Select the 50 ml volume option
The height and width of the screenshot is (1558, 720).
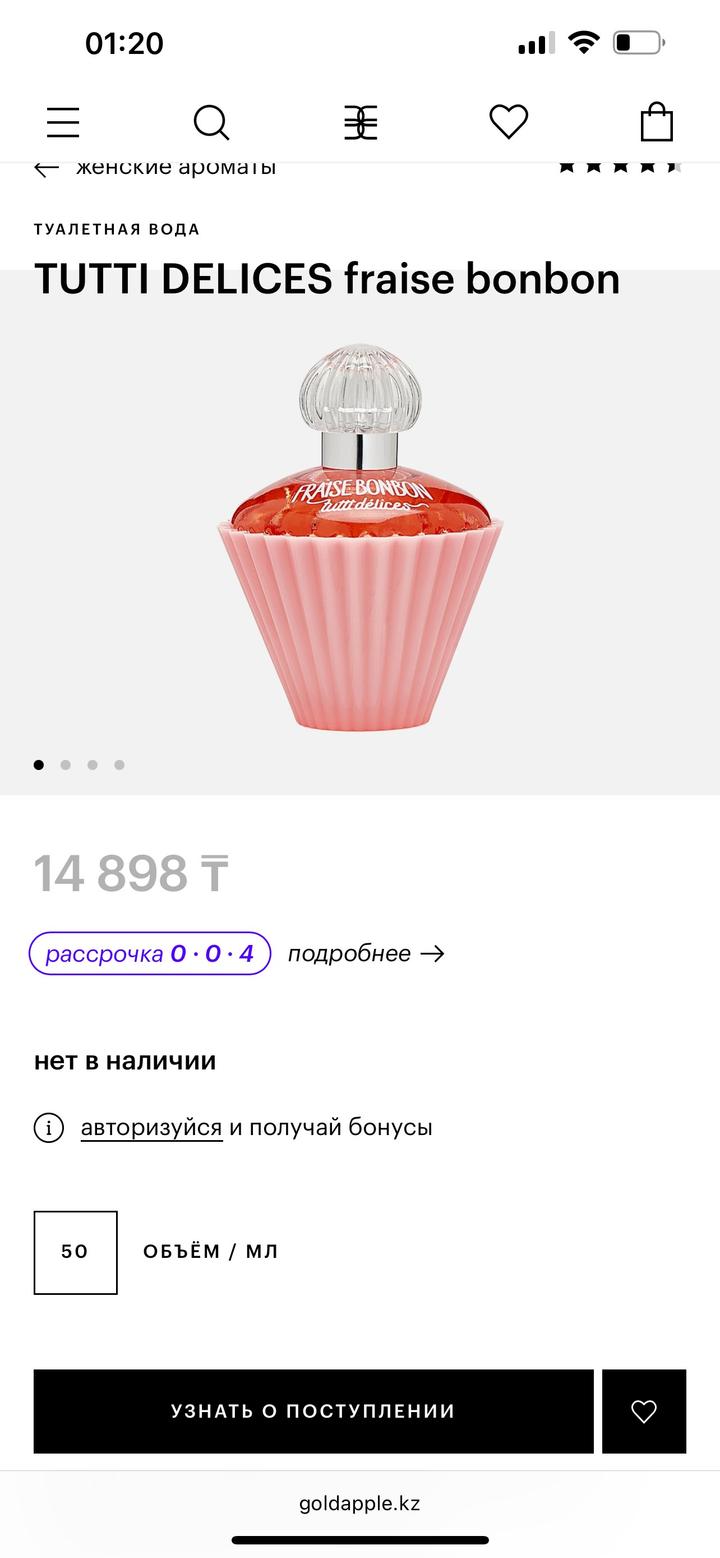click(x=76, y=1252)
